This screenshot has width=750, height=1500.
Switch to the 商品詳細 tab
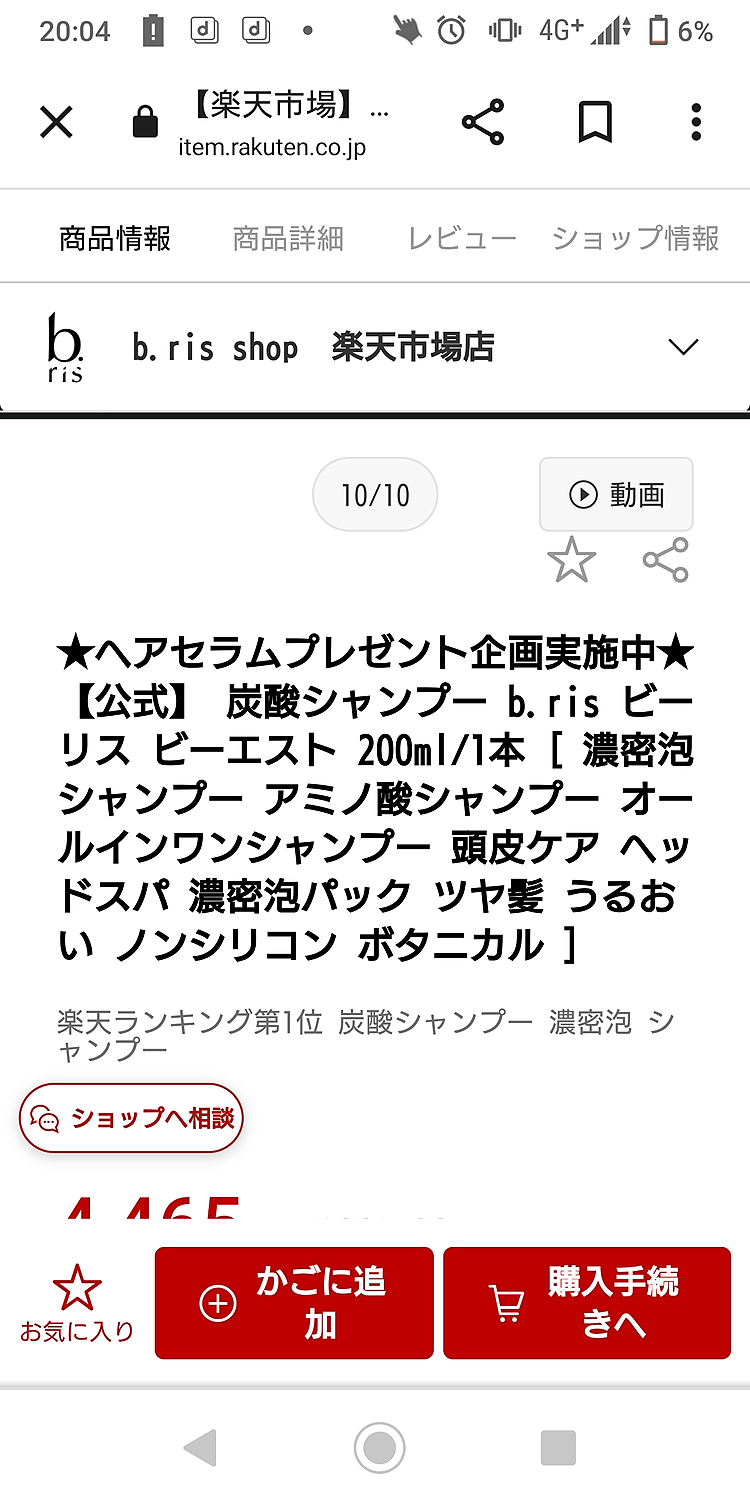(288, 238)
